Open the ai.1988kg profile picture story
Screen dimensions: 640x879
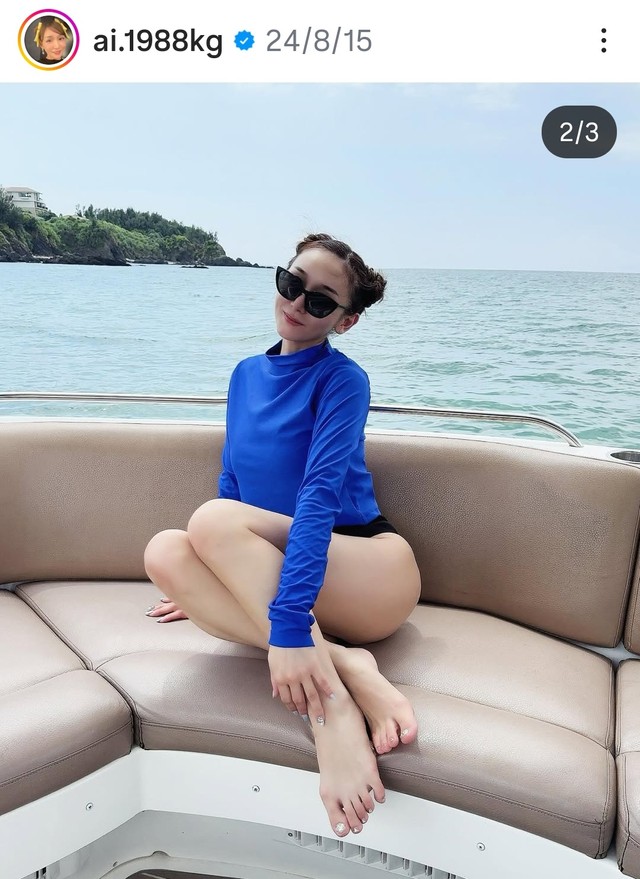[47, 40]
